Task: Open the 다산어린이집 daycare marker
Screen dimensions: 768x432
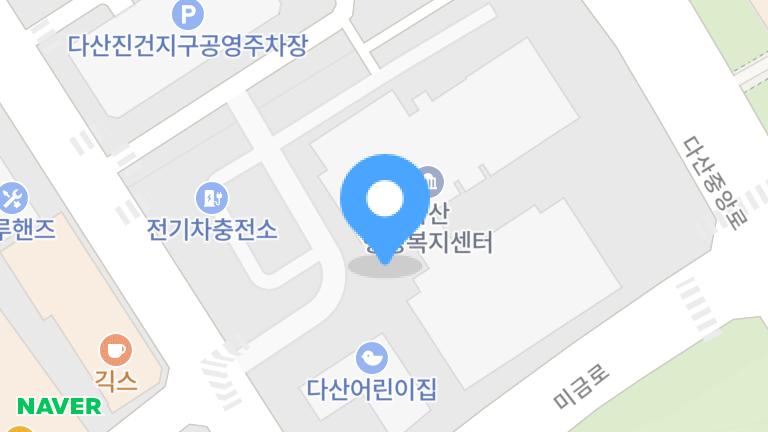Action: coord(371,357)
